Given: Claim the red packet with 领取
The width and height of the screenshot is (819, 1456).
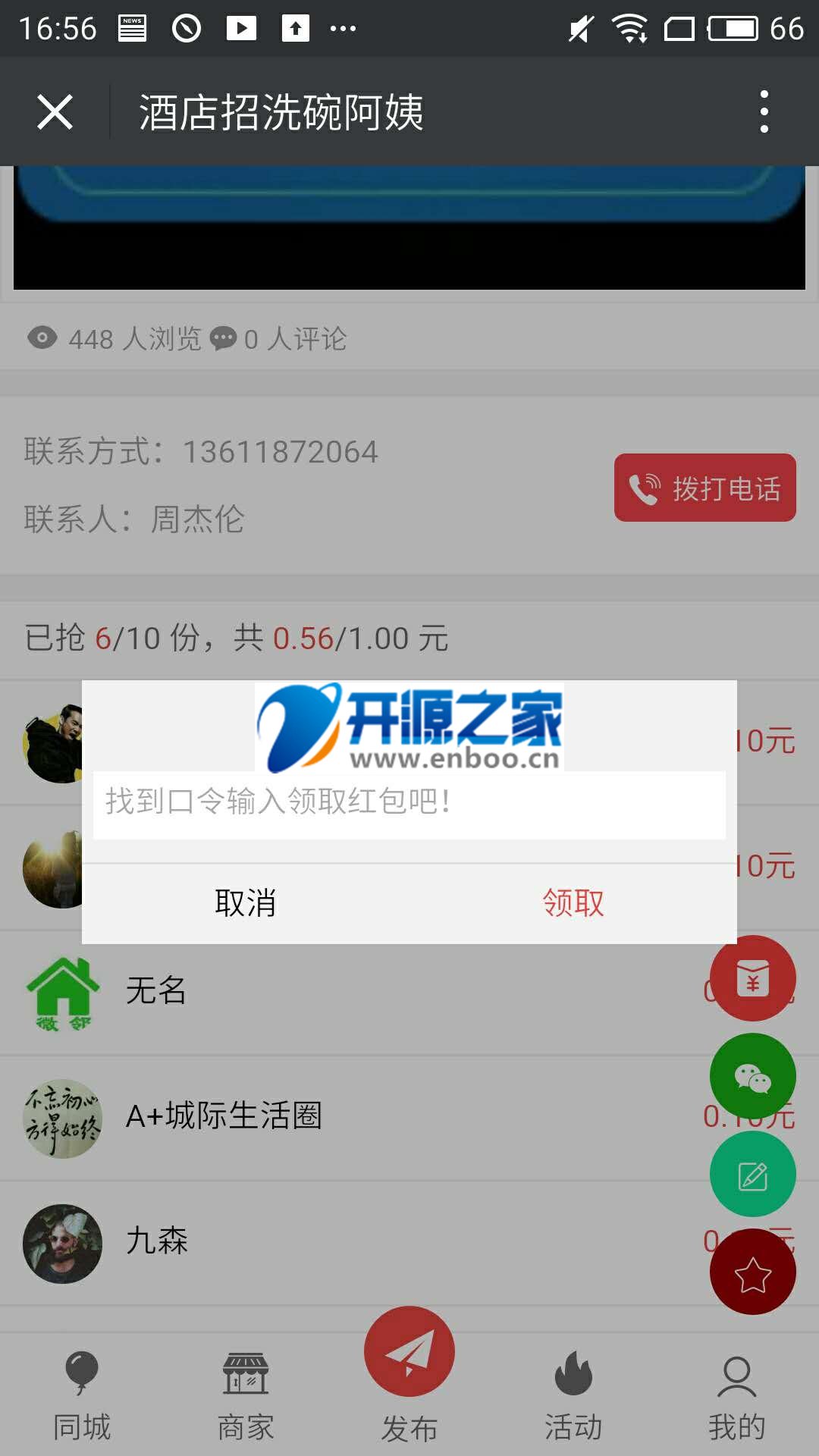Looking at the screenshot, I should (573, 903).
